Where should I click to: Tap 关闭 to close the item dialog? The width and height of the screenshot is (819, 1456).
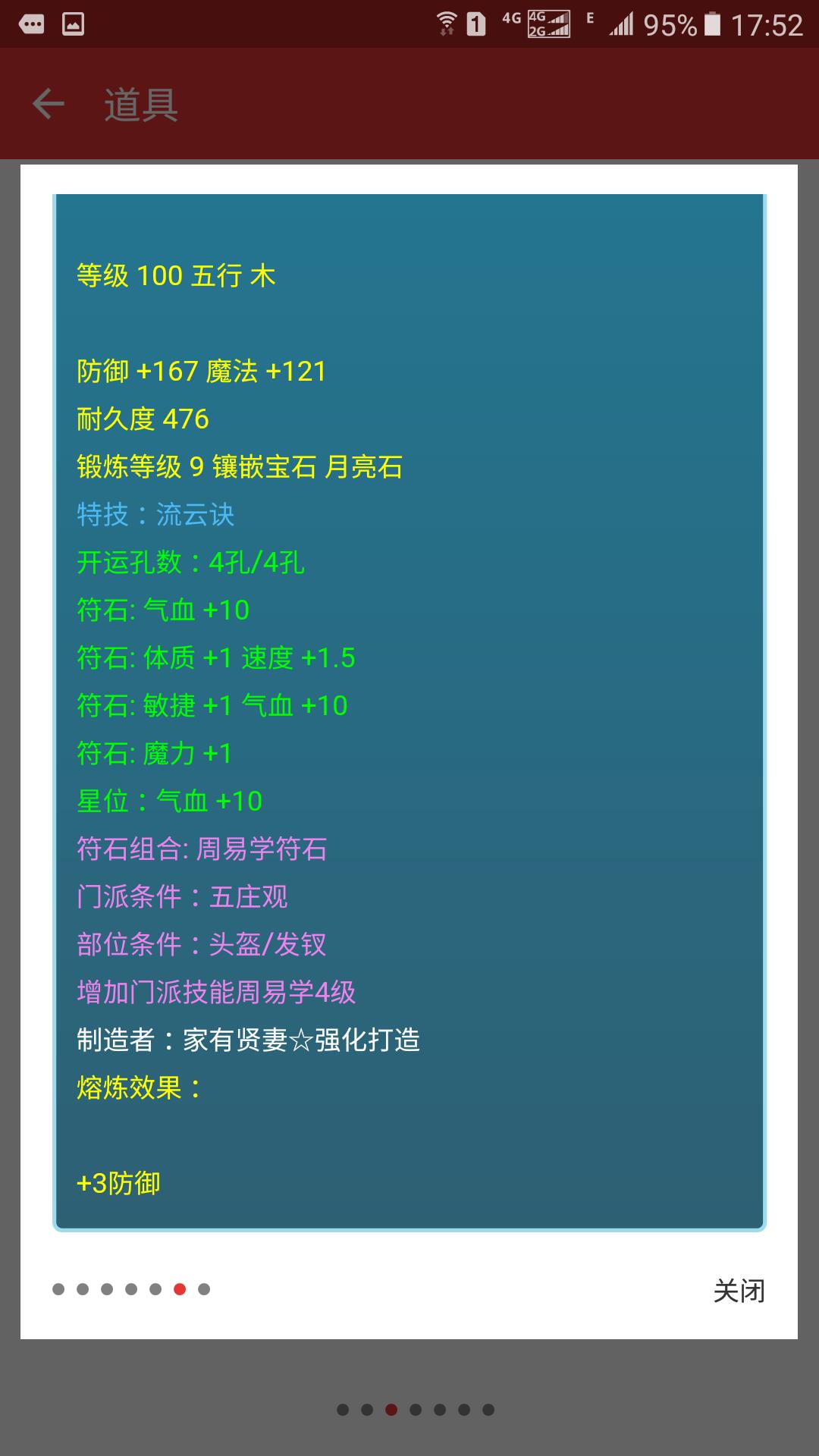[739, 1290]
